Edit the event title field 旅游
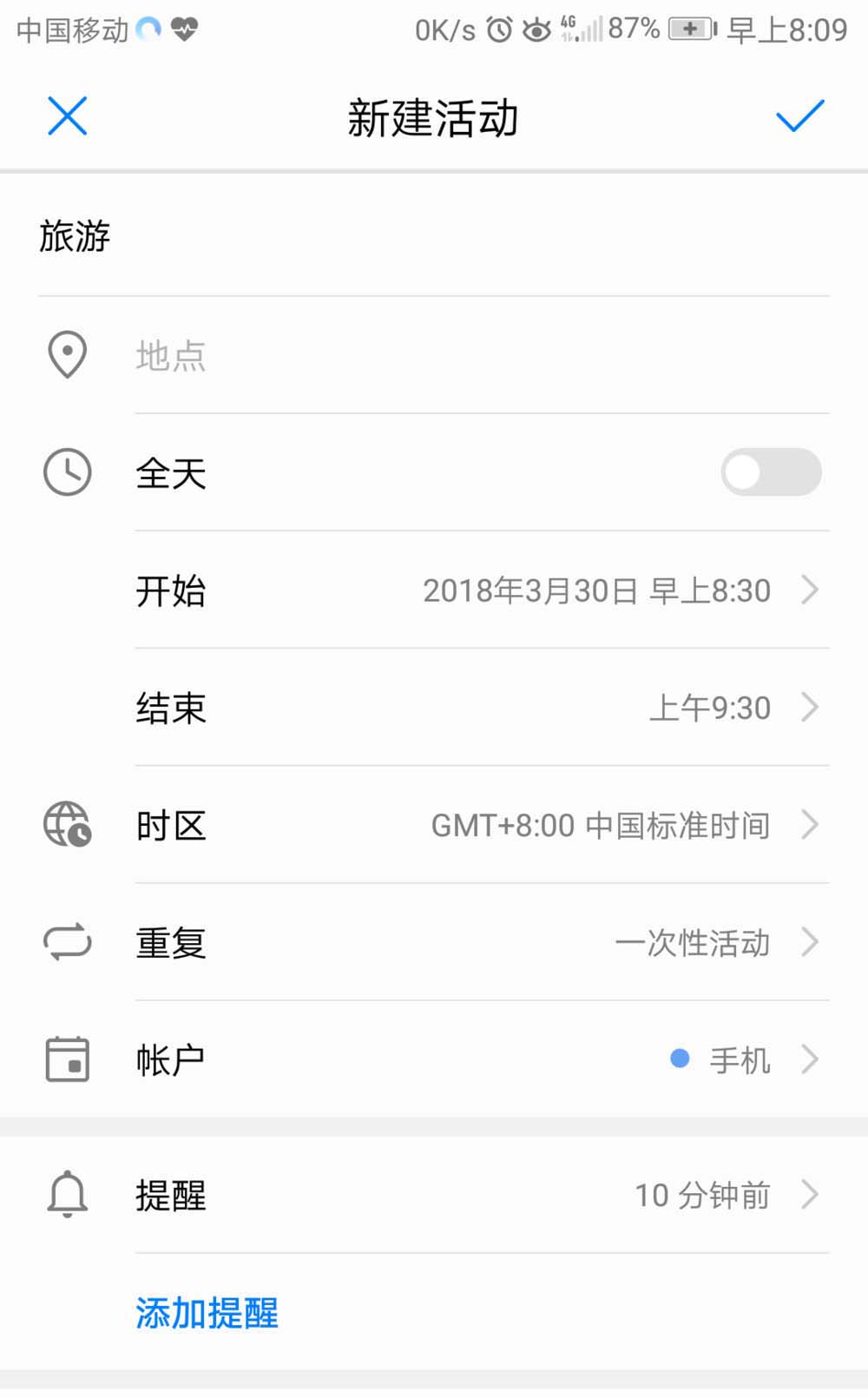 pos(434,236)
